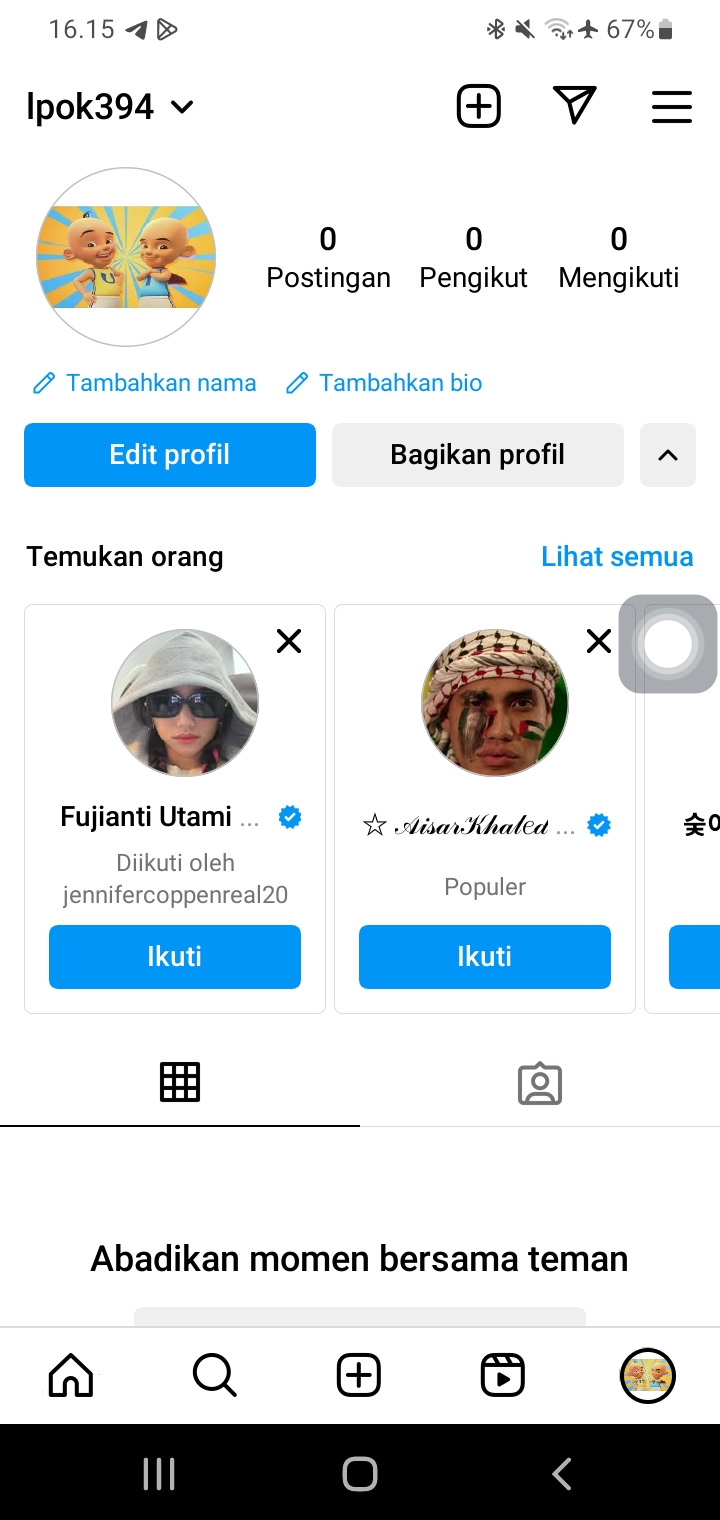Tap the create new post plus icon in header
The height and width of the screenshot is (1520, 720).
(x=478, y=106)
